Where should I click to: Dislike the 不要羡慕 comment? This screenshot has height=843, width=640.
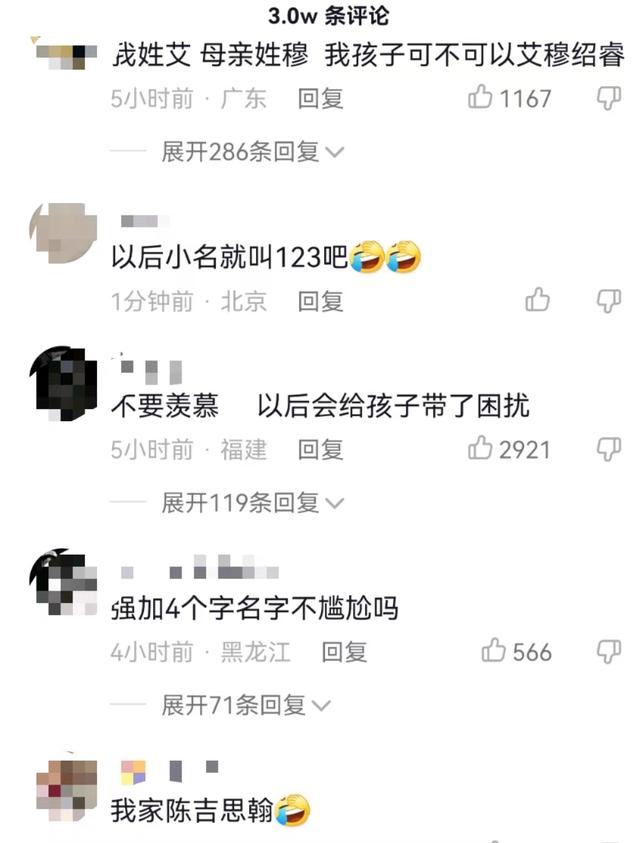(609, 450)
